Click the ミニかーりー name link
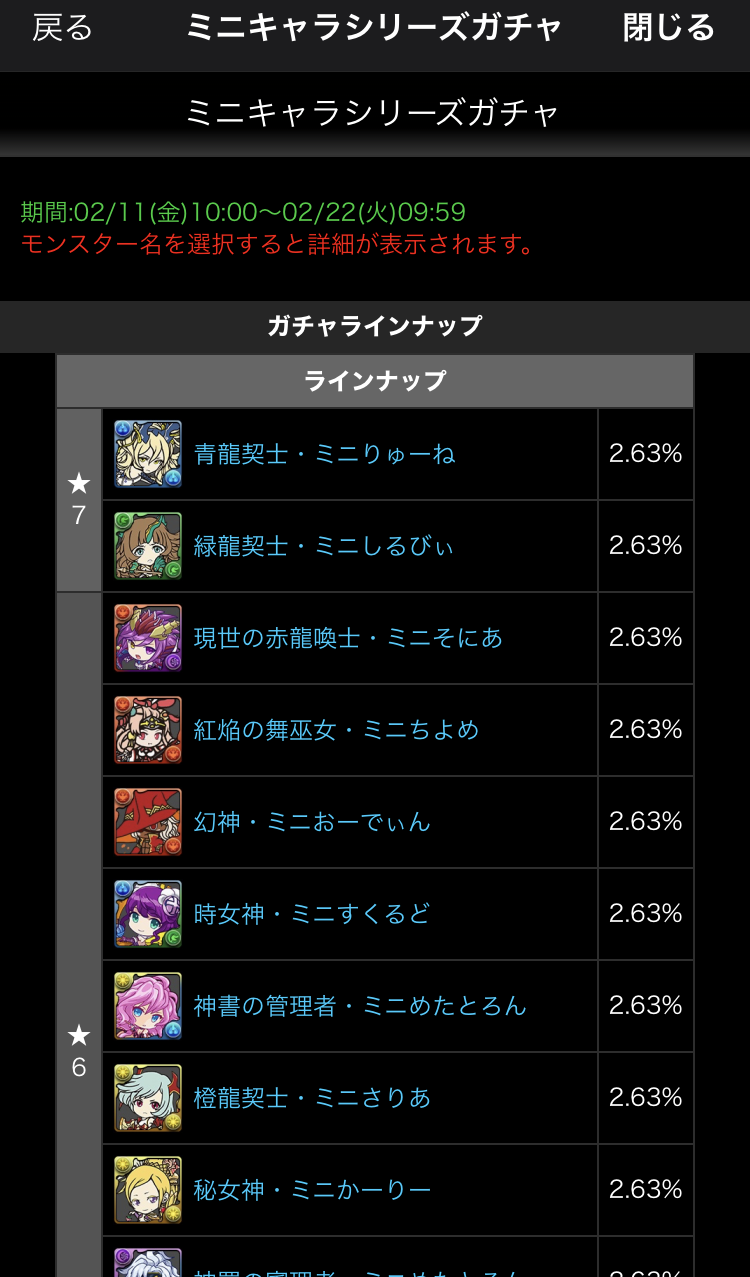Screen dimensions: 750x1277 pos(310,1190)
